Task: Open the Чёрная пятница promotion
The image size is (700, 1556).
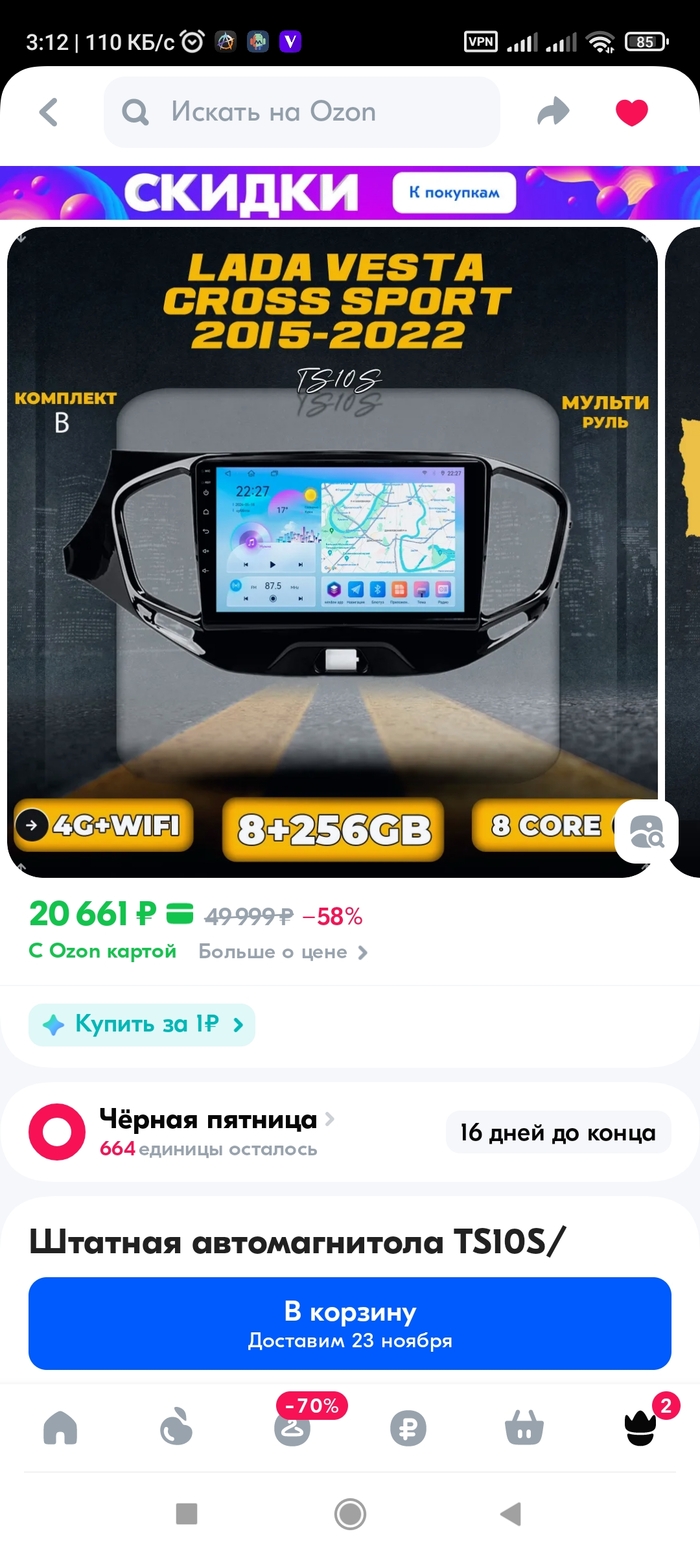Action: (210, 1121)
